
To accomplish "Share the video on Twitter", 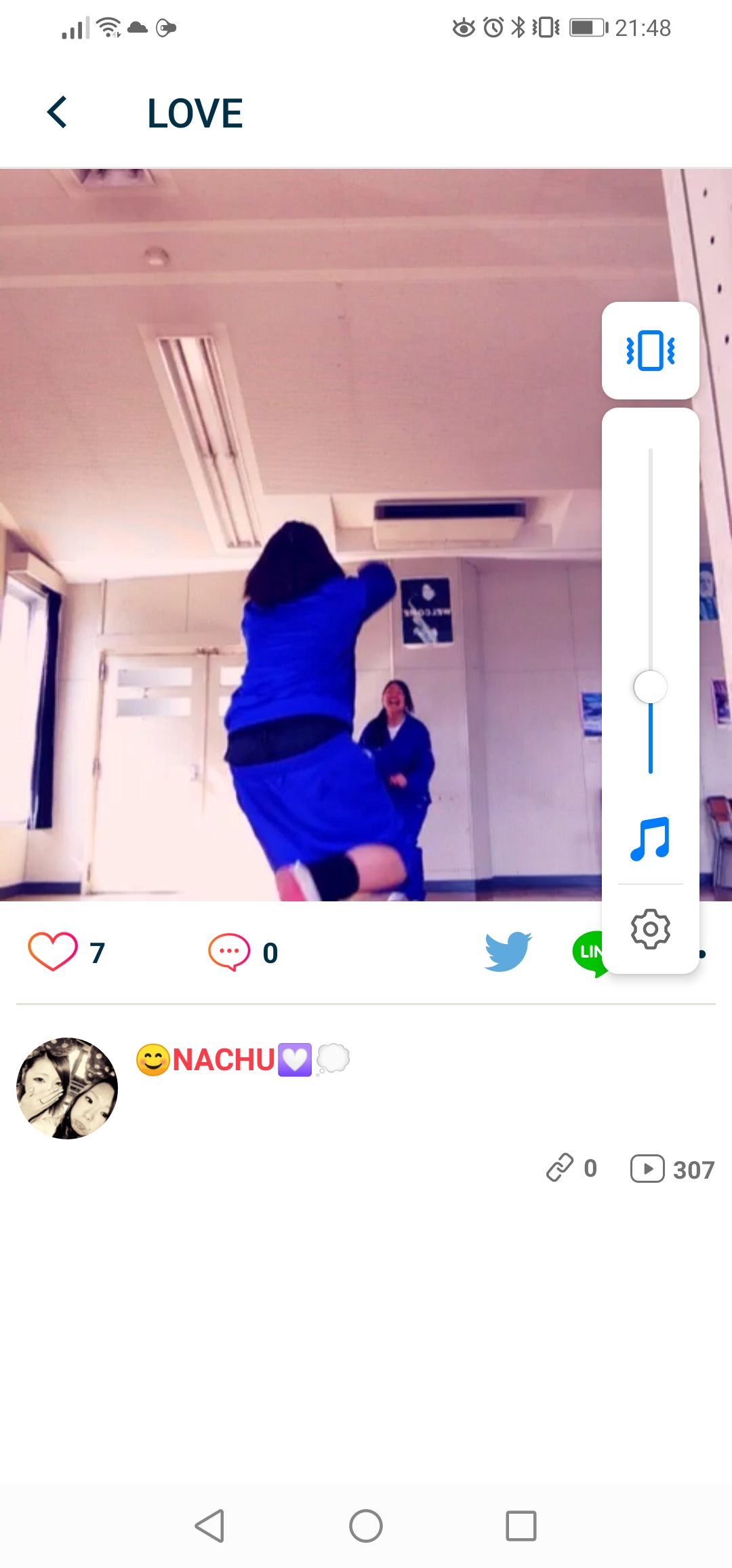I will coord(508,952).
